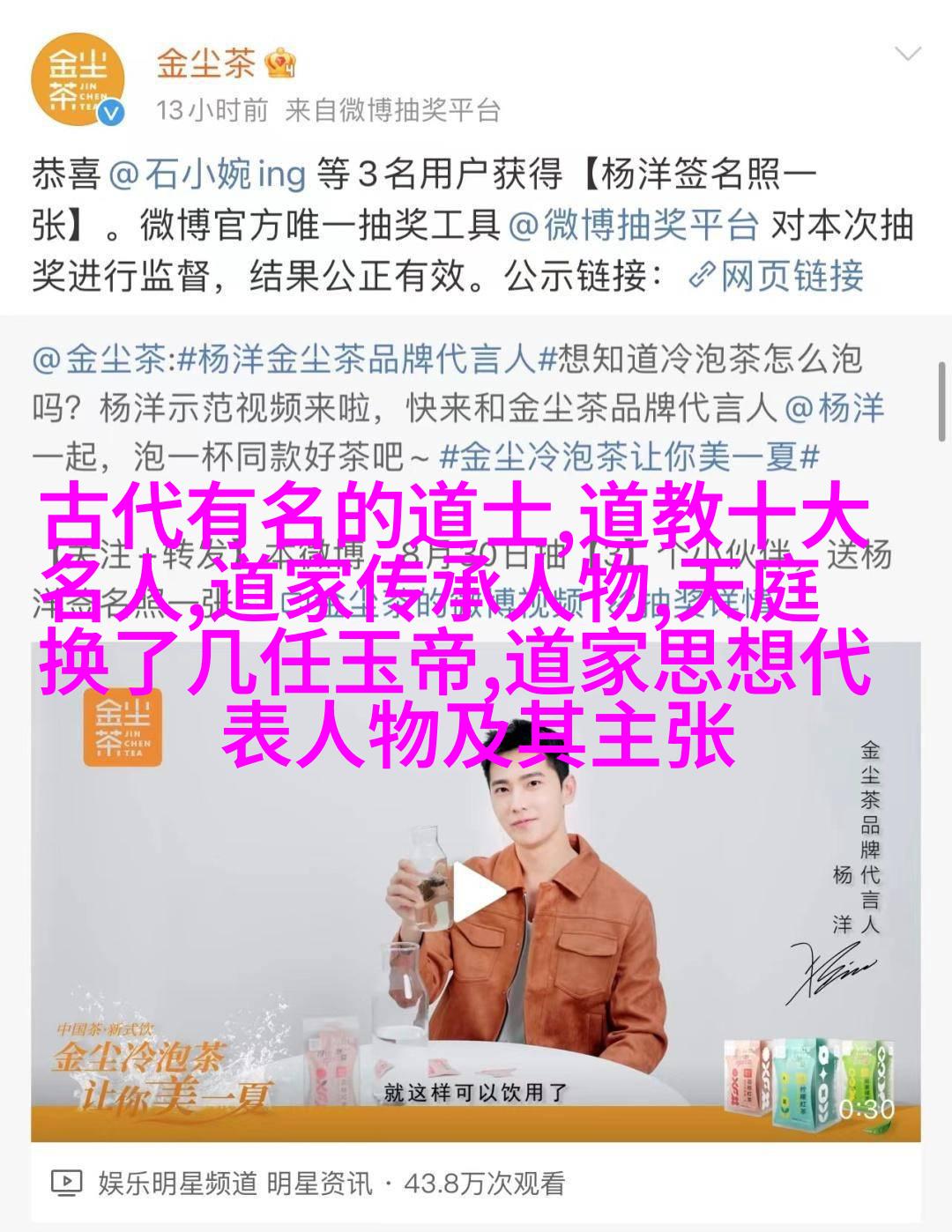The height and width of the screenshot is (1232, 952).
Task: Open the @杨洋 mention in the repost
Action: point(834,408)
